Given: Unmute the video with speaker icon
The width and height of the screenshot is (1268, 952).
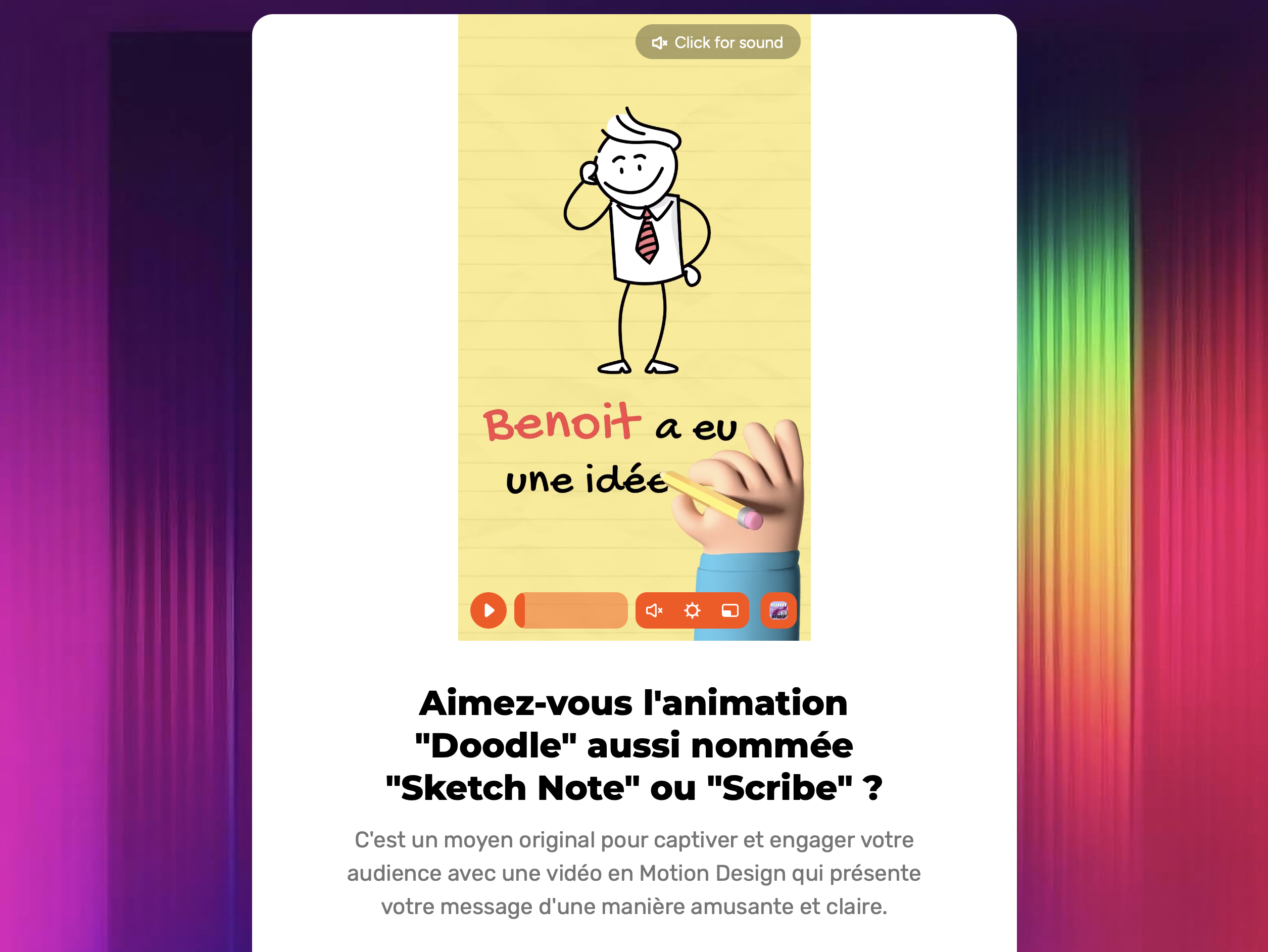Looking at the screenshot, I should pyautogui.click(x=654, y=610).
